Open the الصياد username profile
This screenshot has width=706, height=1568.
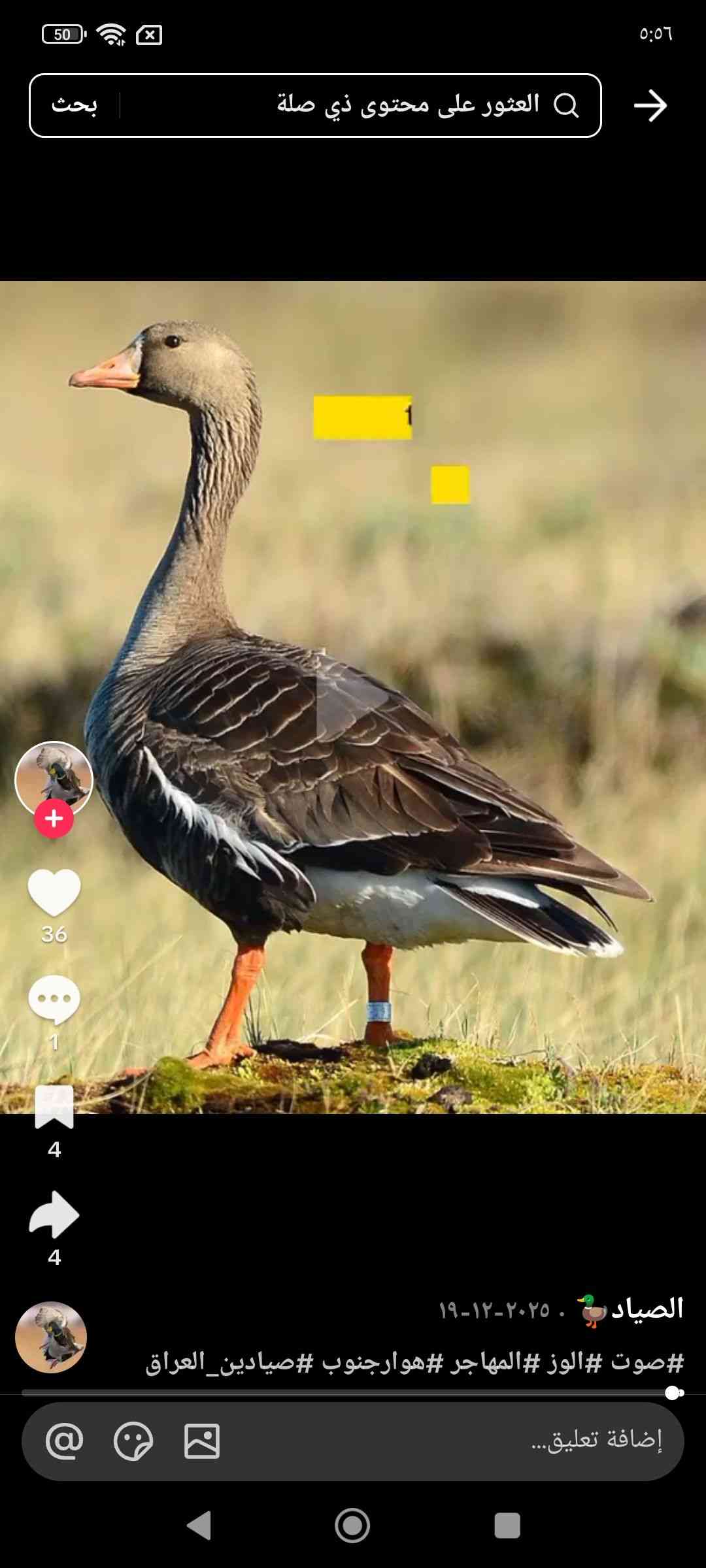(647, 1309)
